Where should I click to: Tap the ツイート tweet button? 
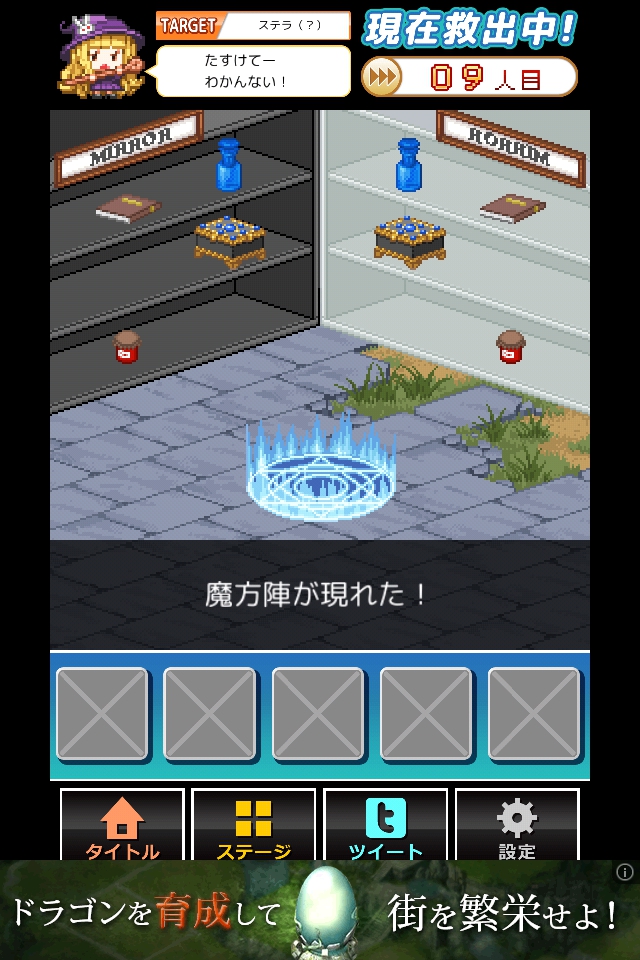[385, 826]
